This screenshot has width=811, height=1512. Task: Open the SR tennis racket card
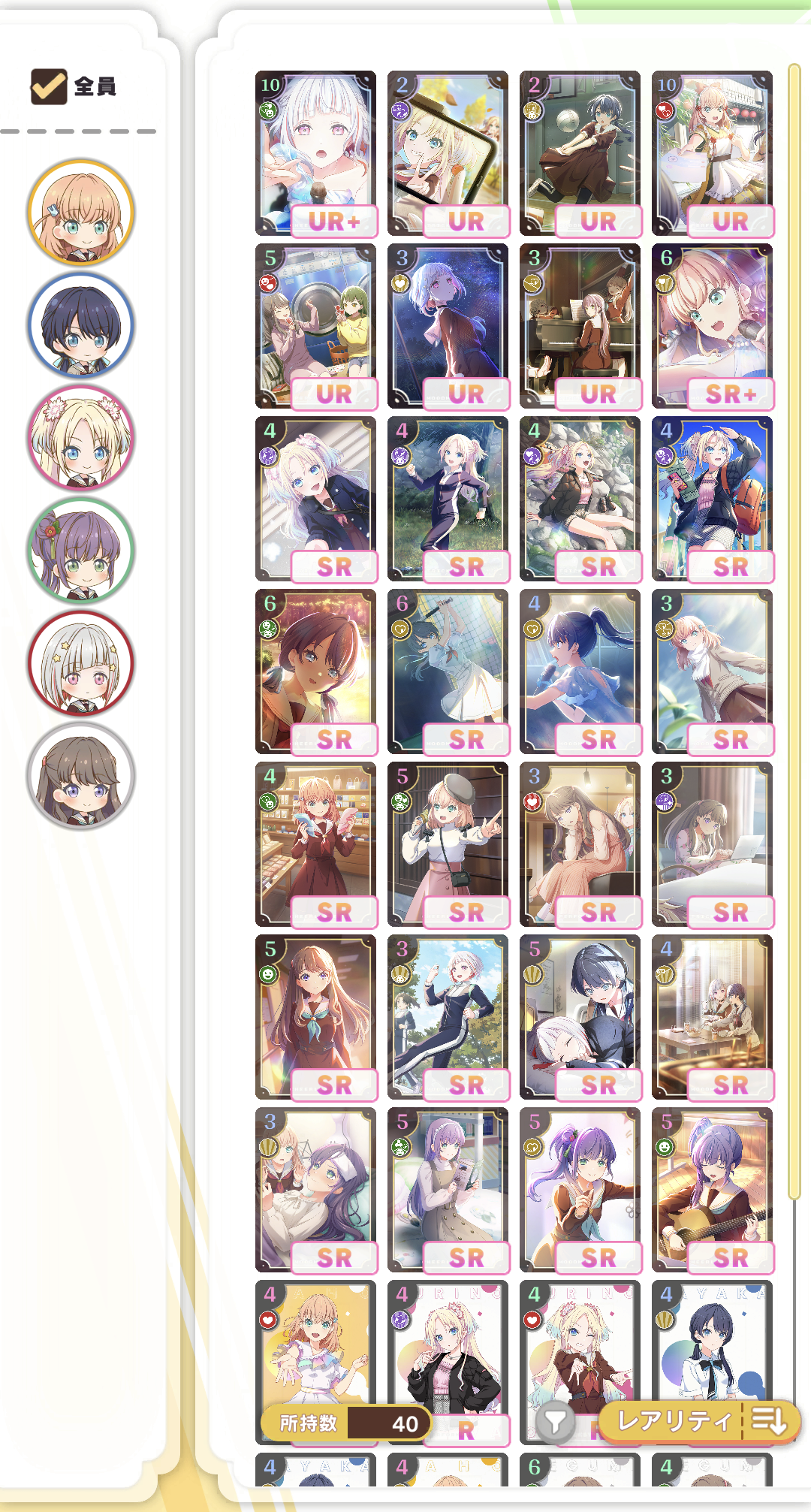(x=448, y=671)
